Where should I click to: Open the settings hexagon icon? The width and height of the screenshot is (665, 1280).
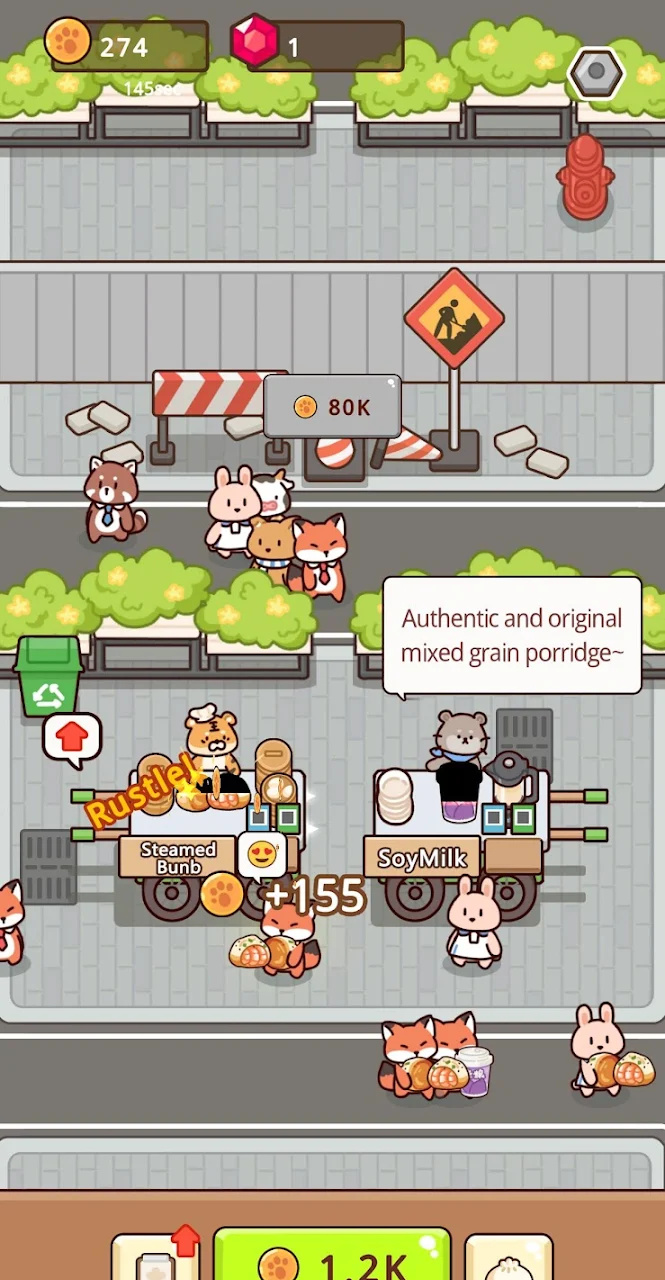click(596, 72)
